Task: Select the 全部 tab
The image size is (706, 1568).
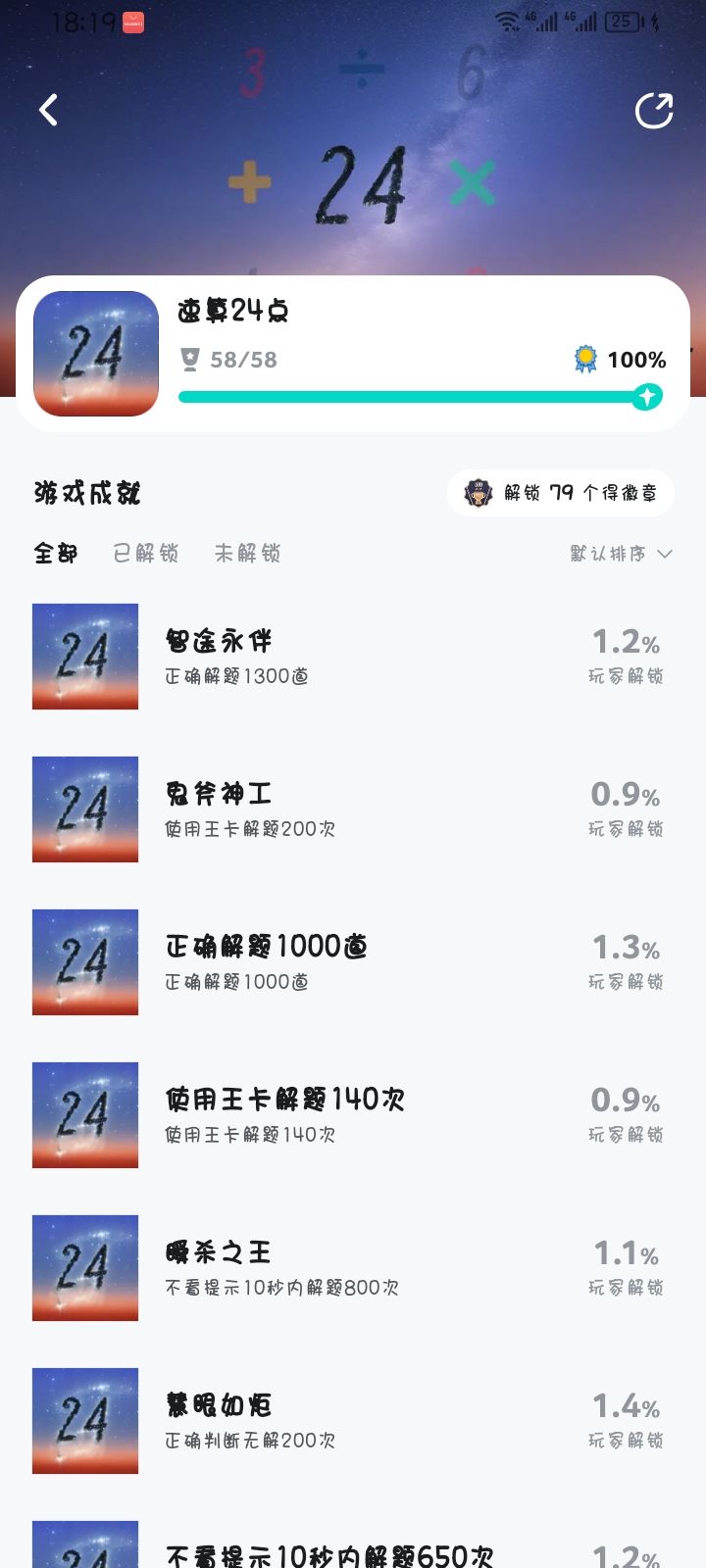Action: pyautogui.click(x=56, y=554)
